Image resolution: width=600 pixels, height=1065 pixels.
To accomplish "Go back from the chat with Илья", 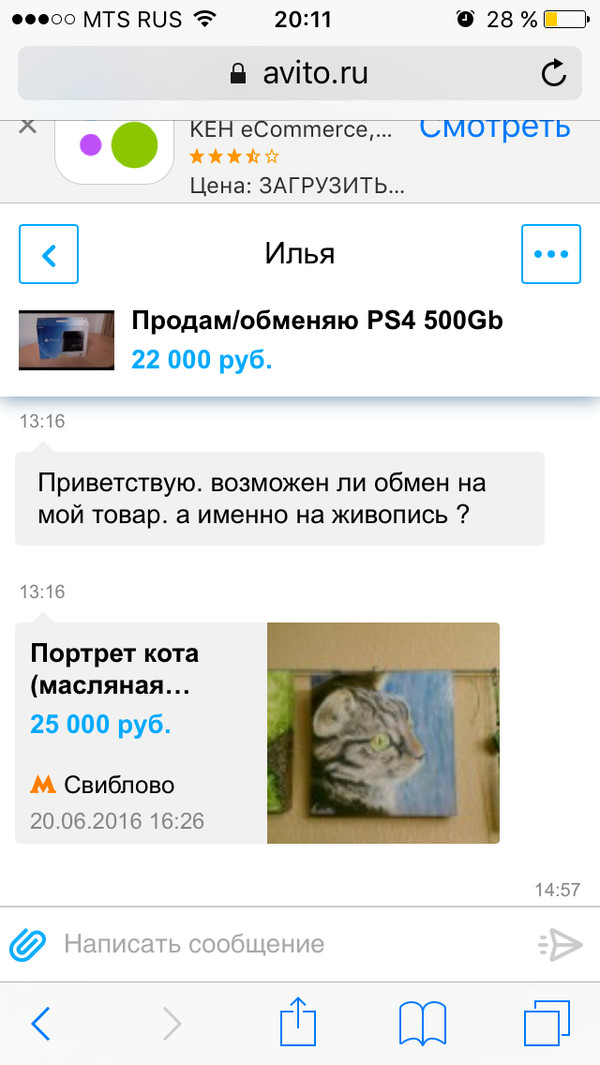I will (x=49, y=254).
